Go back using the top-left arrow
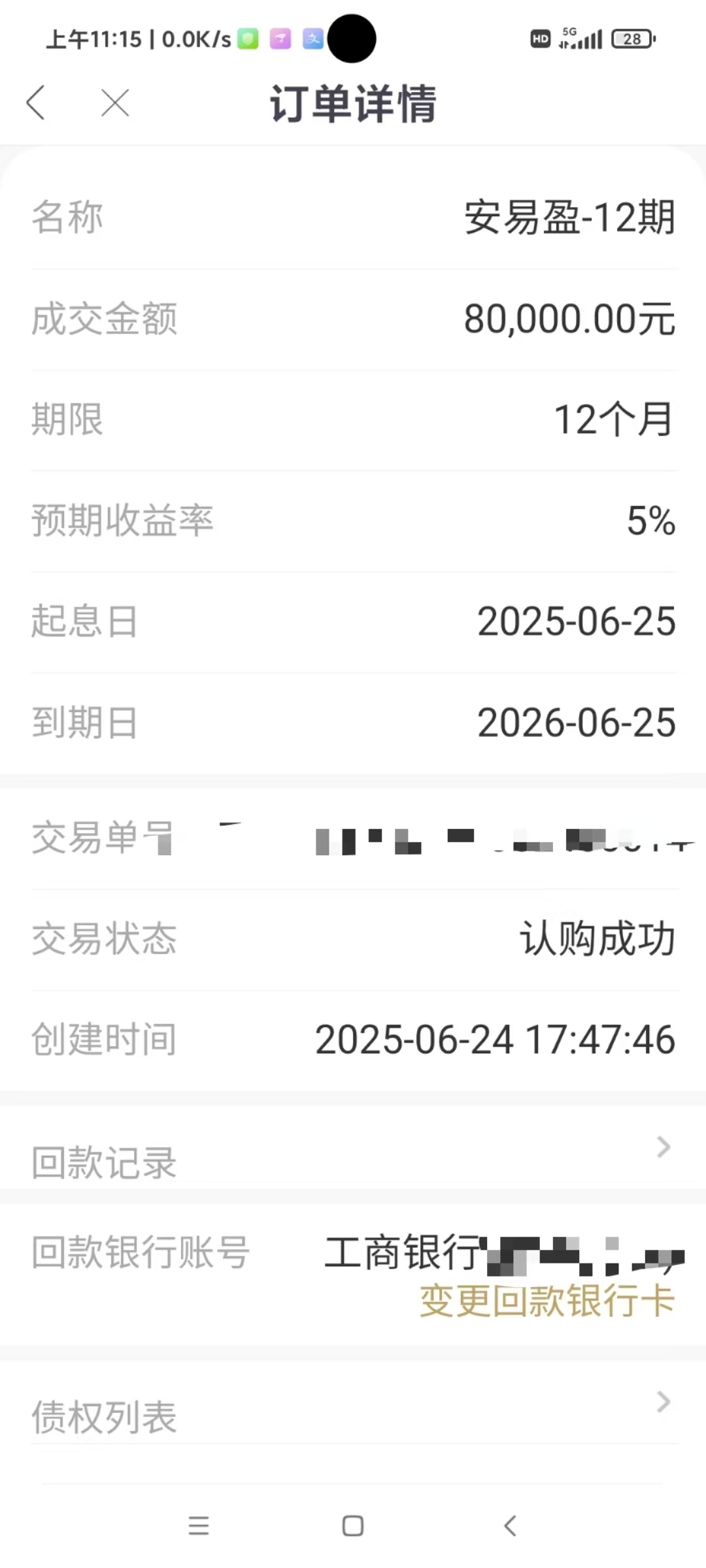706x1568 pixels. click(x=35, y=103)
